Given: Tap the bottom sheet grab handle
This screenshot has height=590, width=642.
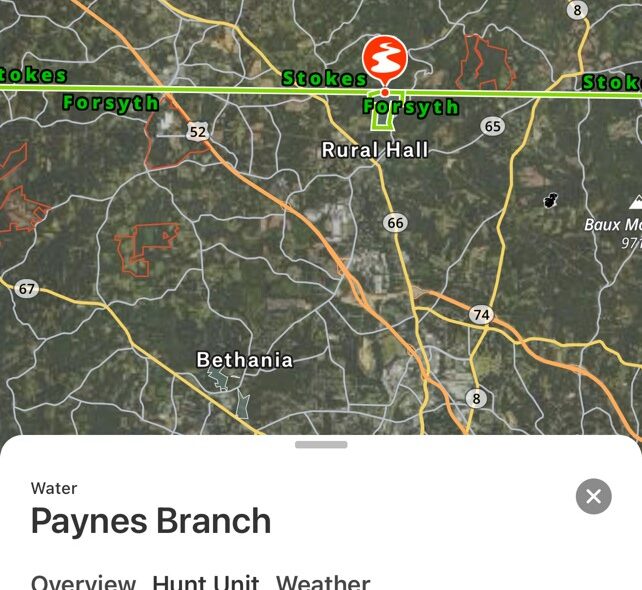Looking at the screenshot, I should pyautogui.click(x=321, y=445).
